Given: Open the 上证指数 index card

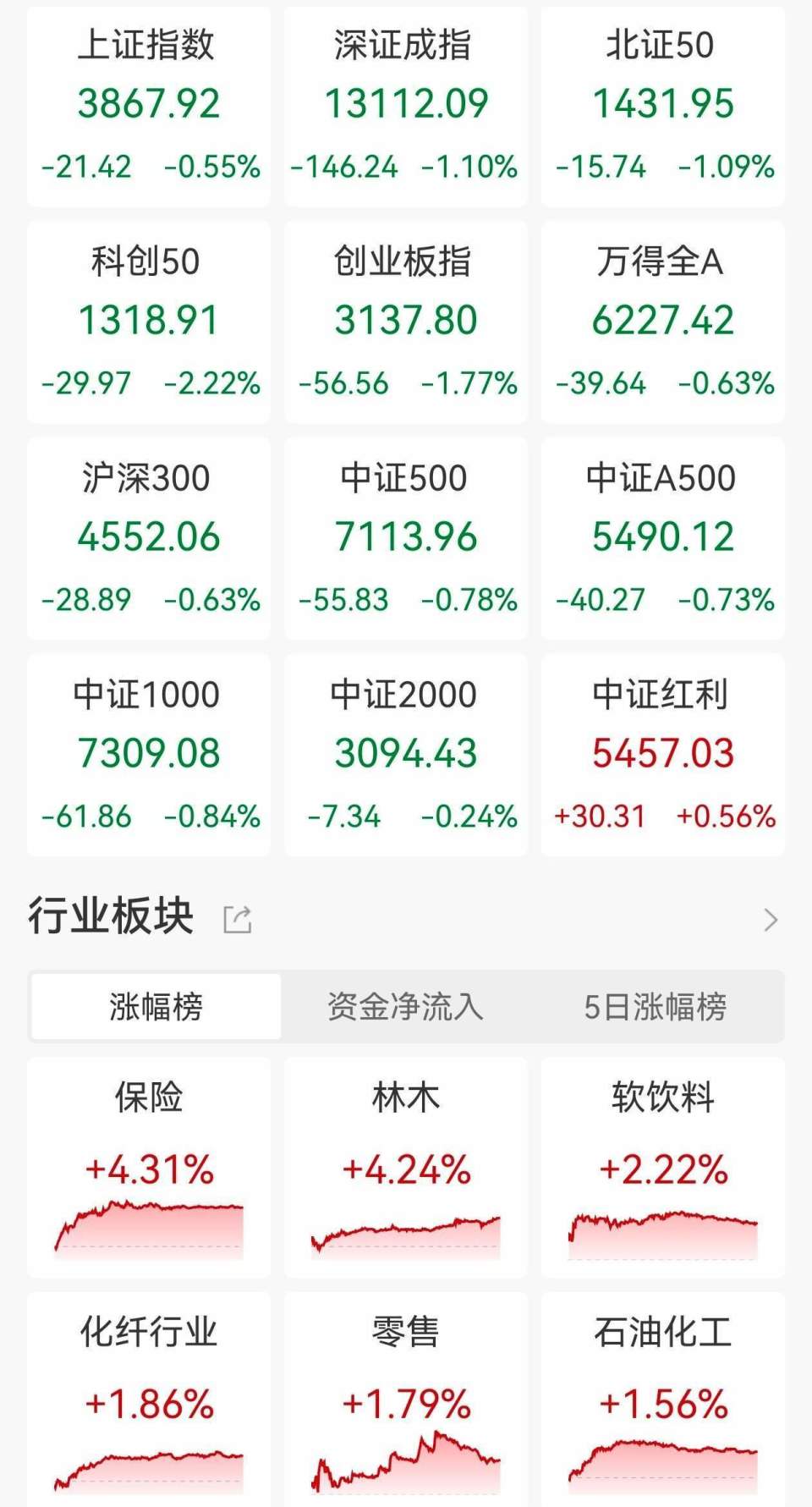Looking at the screenshot, I should pos(148,106).
